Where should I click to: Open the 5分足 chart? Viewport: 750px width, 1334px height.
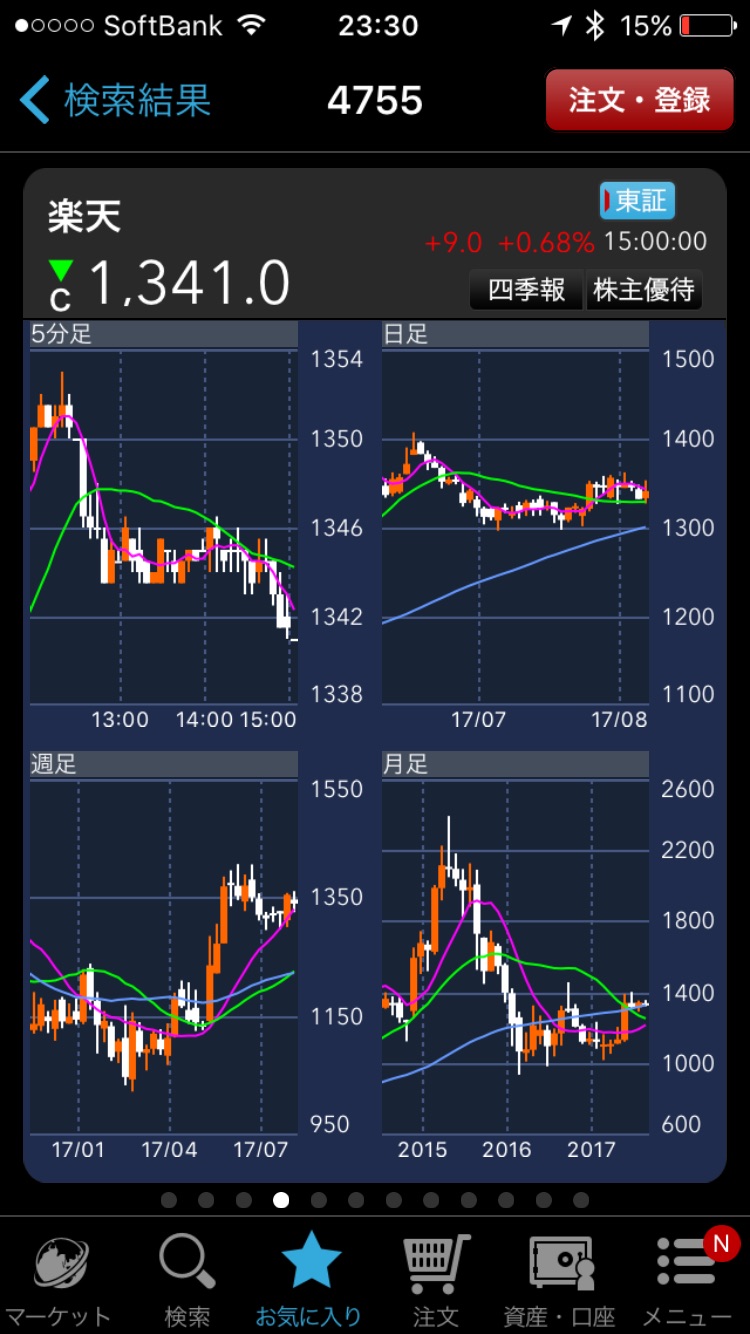click(164, 520)
